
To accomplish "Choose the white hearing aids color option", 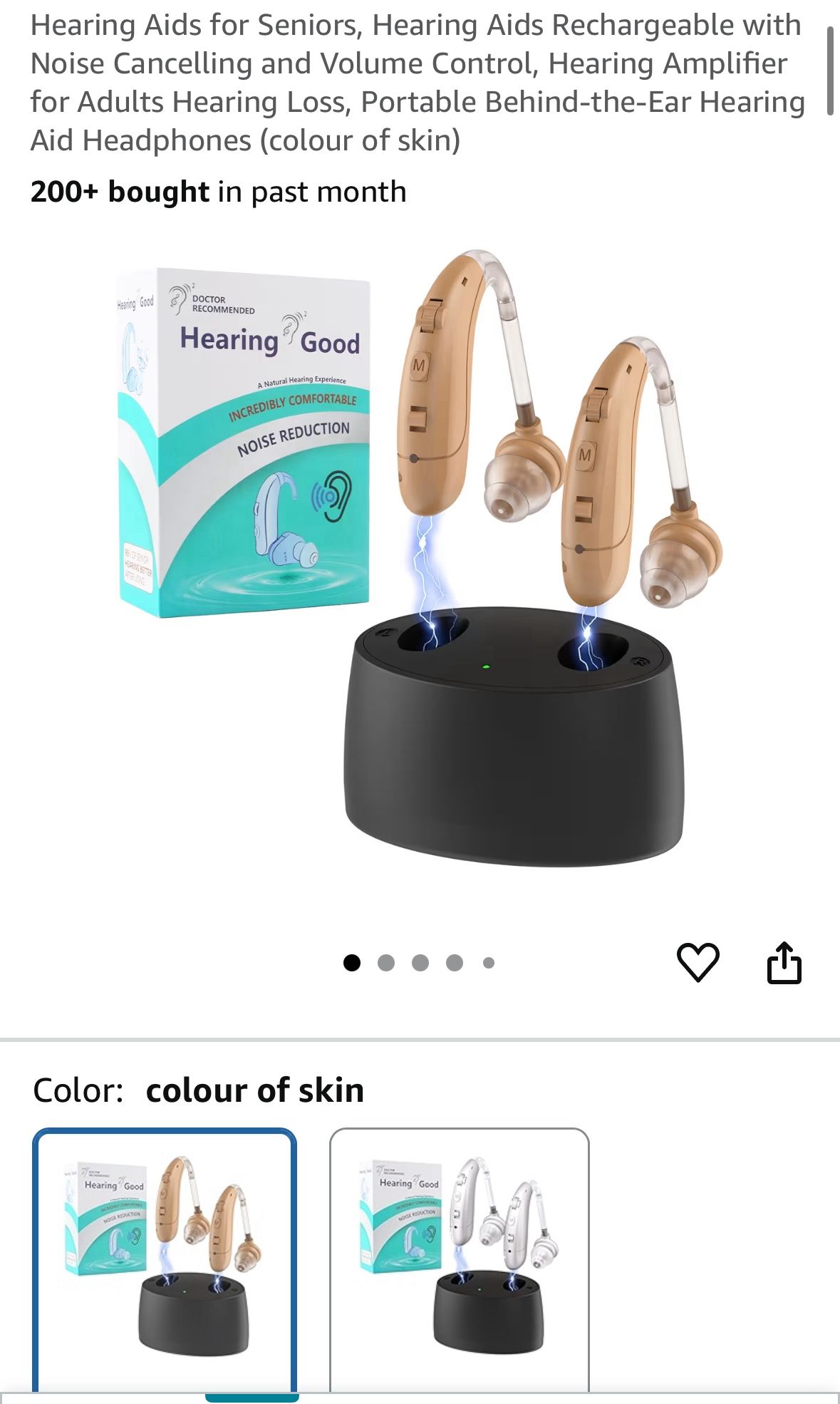I will [460, 1259].
